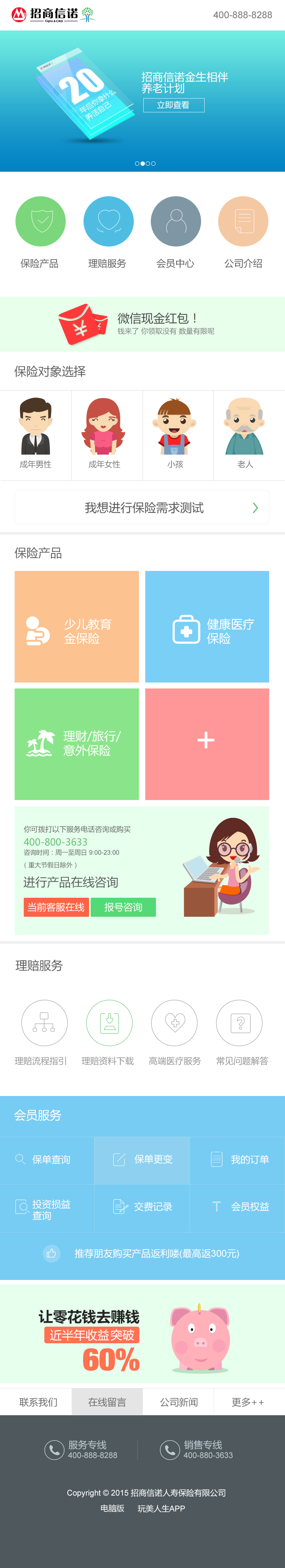The image size is (285, 1568).
Task: Select 成年男性 as insurance target
Action: [35, 434]
